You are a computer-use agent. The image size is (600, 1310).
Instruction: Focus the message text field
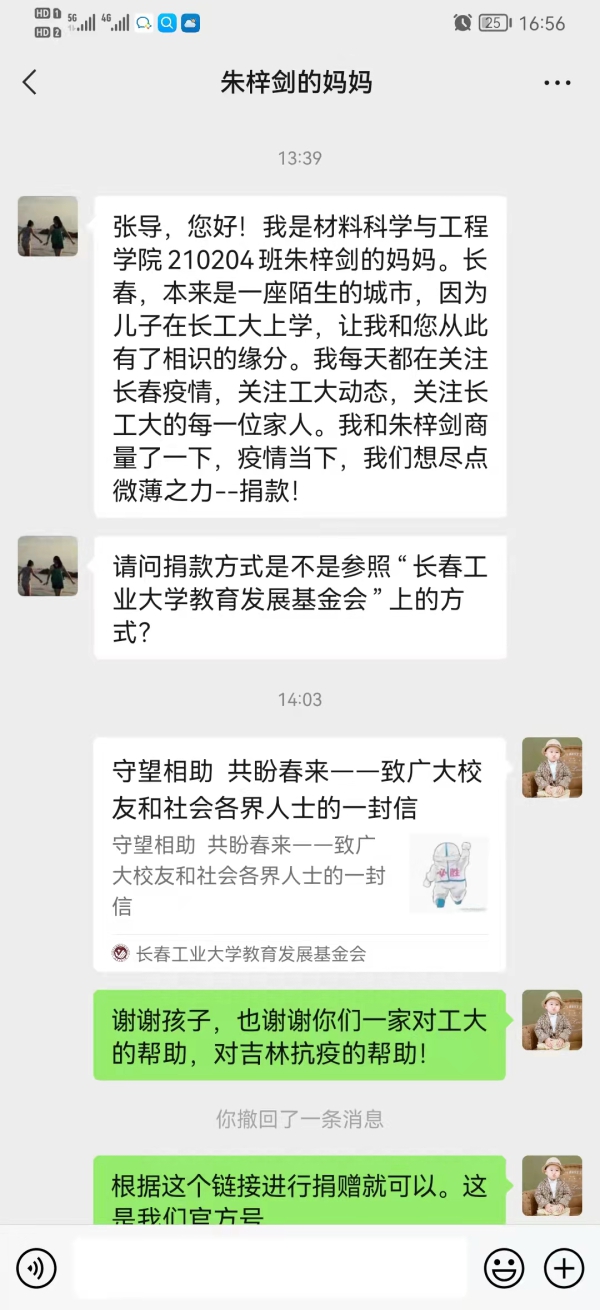(x=270, y=1269)
